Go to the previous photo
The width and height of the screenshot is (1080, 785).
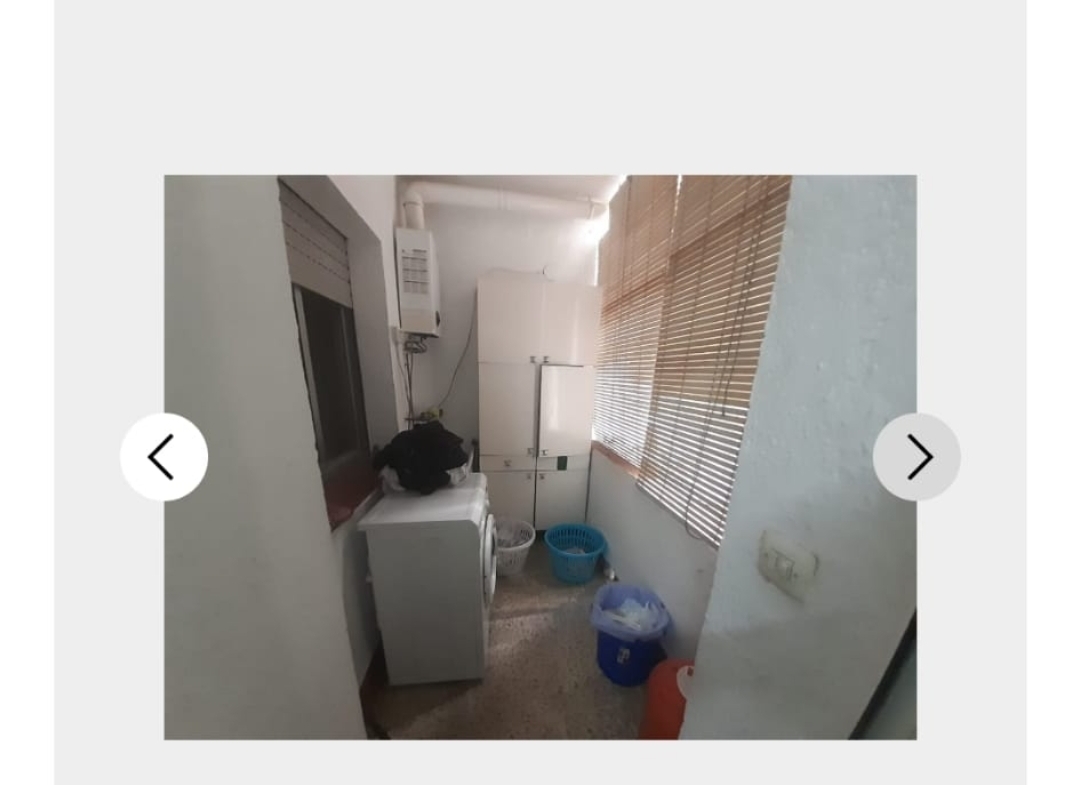point(164,457)
